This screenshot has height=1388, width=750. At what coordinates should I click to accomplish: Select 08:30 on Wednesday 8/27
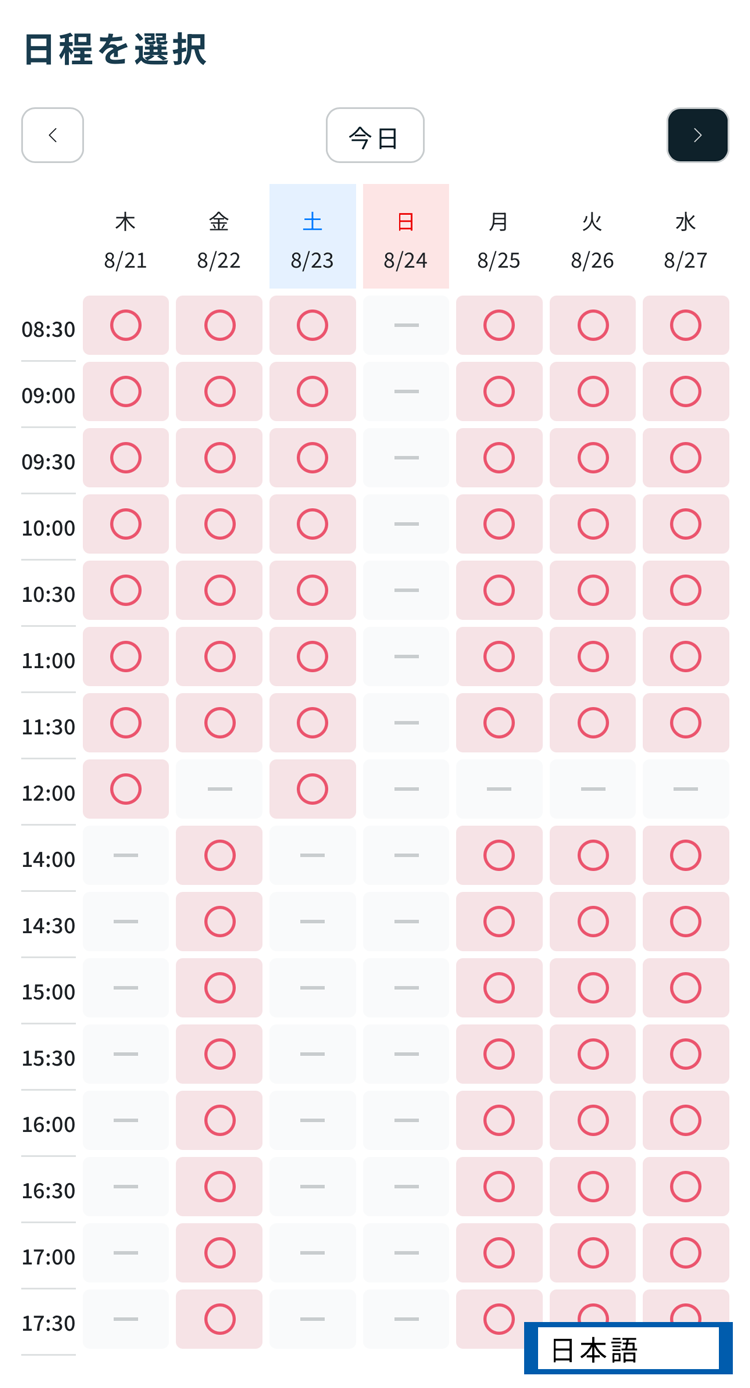tap(686, 325)
